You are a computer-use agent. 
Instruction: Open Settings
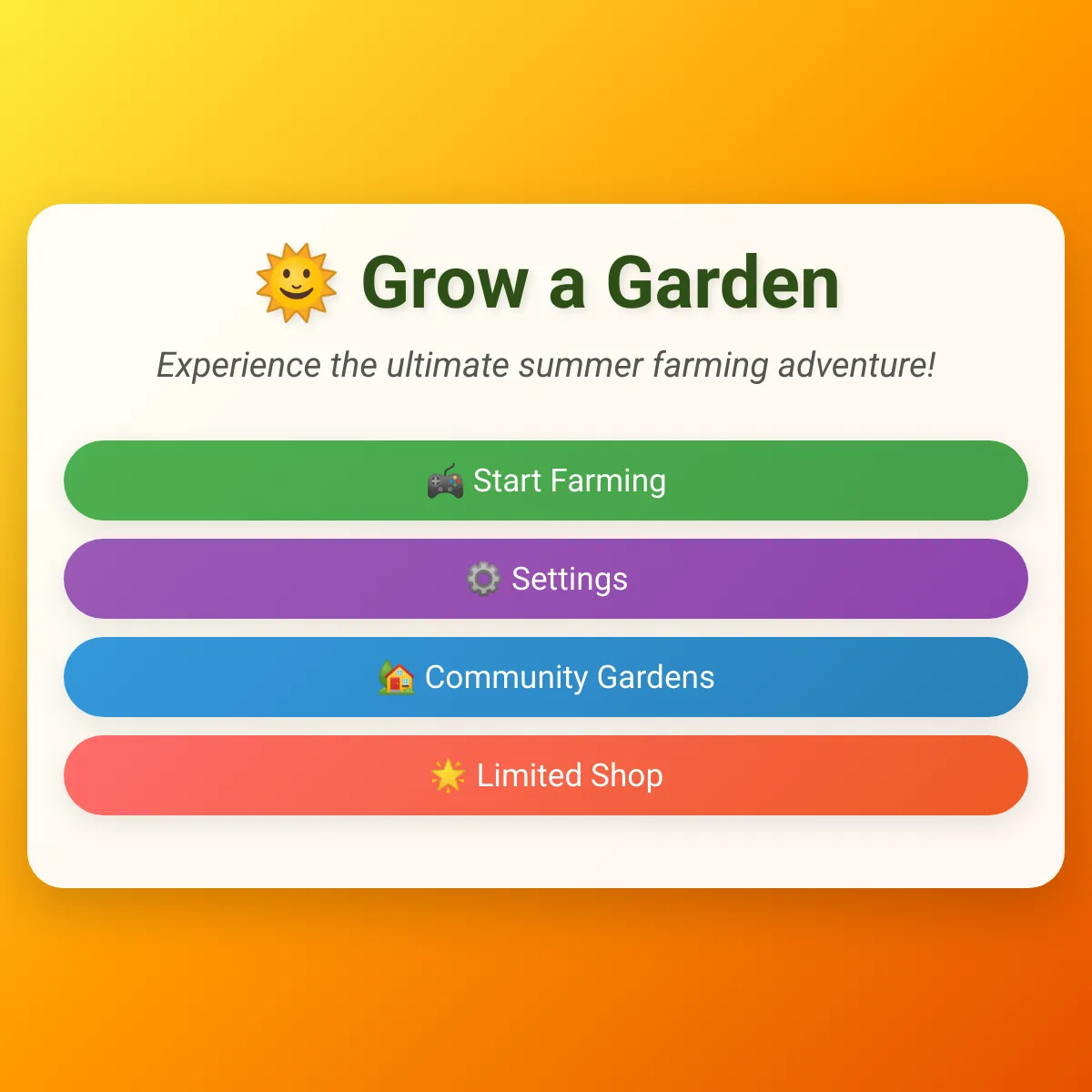tap(546, 579)
